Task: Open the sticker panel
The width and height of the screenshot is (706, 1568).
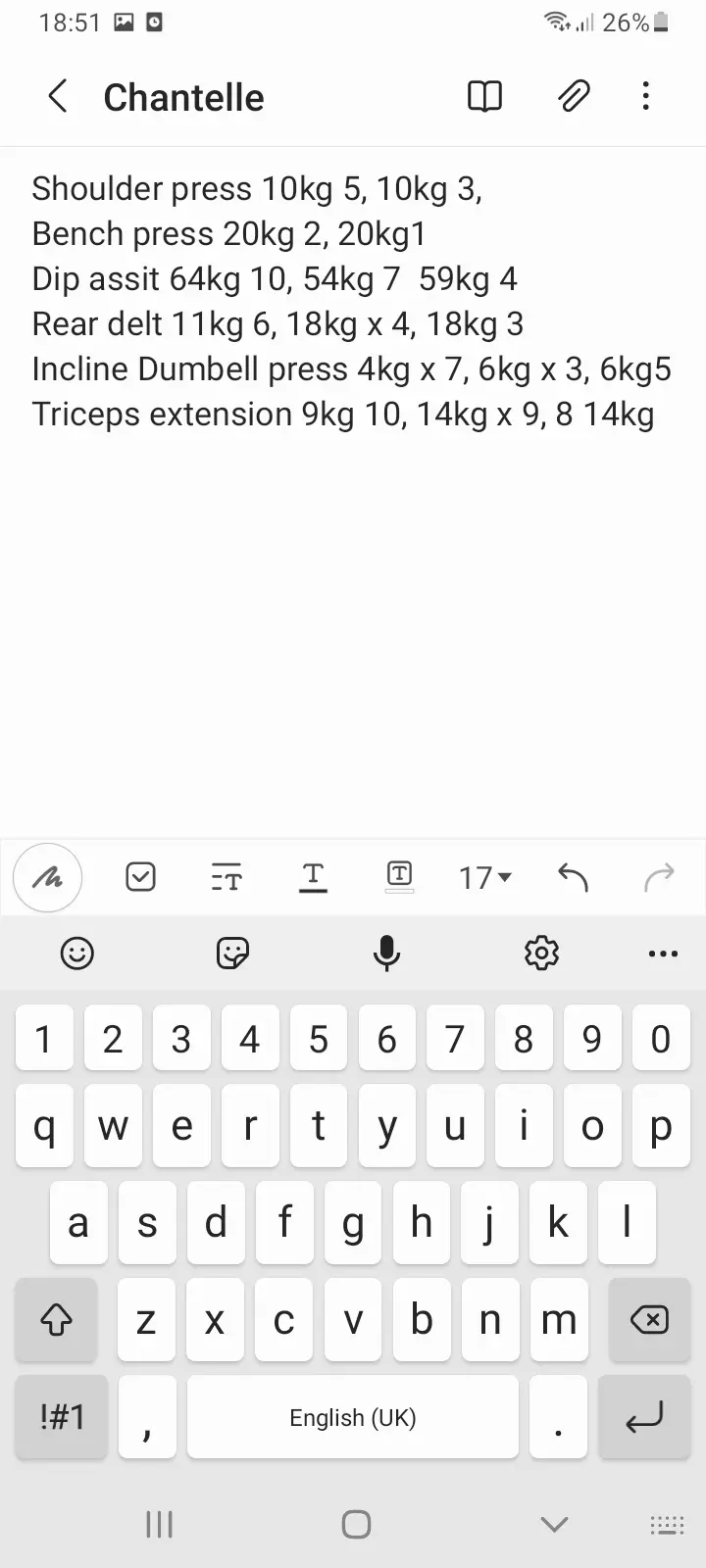Action: pyautogui.click(x=232, y=953)
